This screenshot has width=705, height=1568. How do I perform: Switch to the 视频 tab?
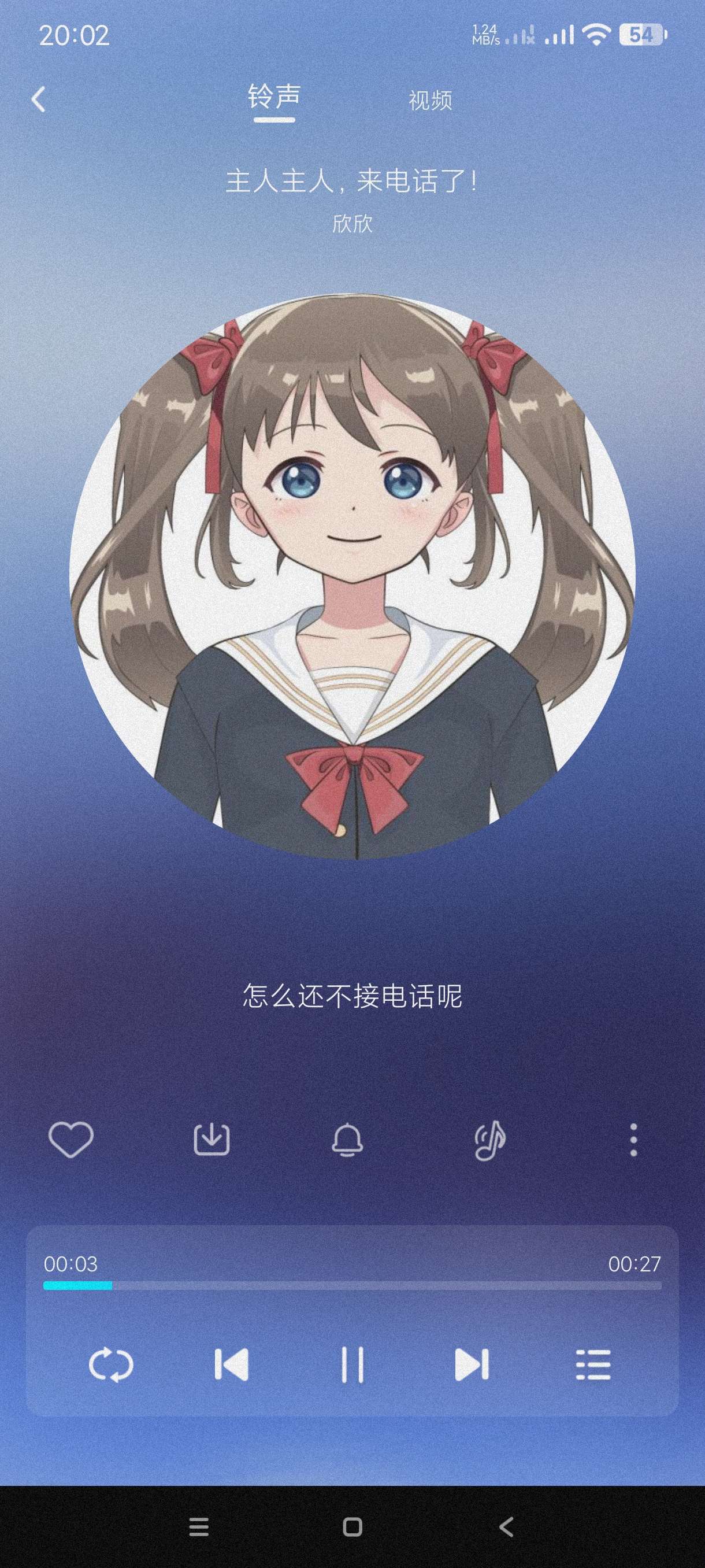[x=430, y=100]
